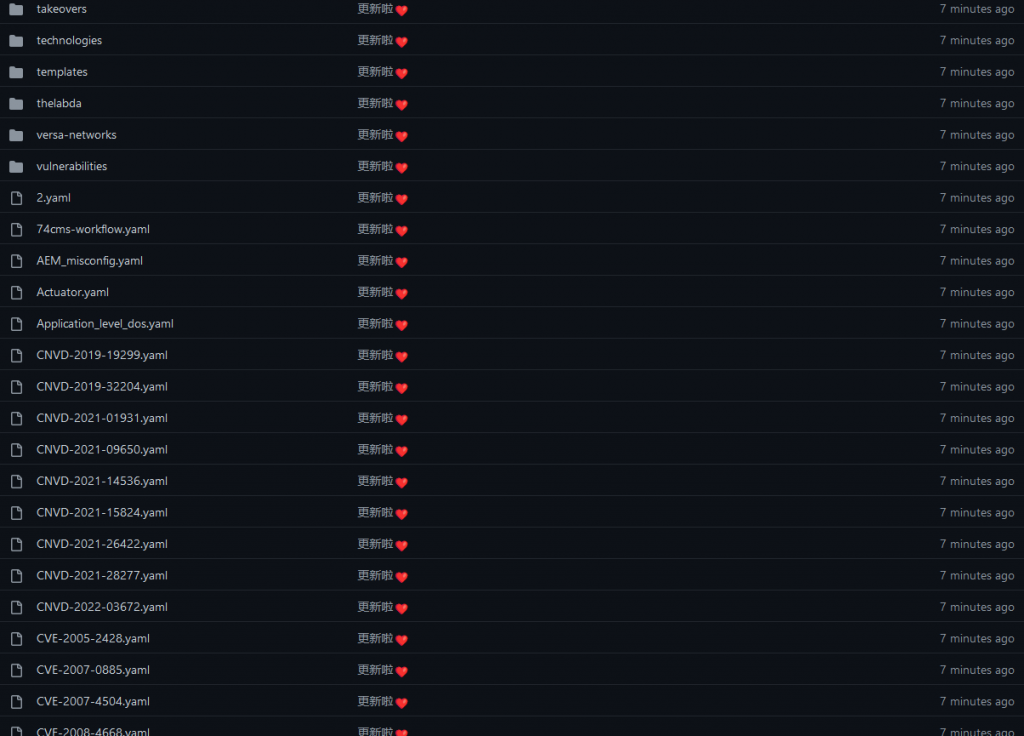
Task: Open CNVD-2021-28277.yaml file
Action: 102,575
